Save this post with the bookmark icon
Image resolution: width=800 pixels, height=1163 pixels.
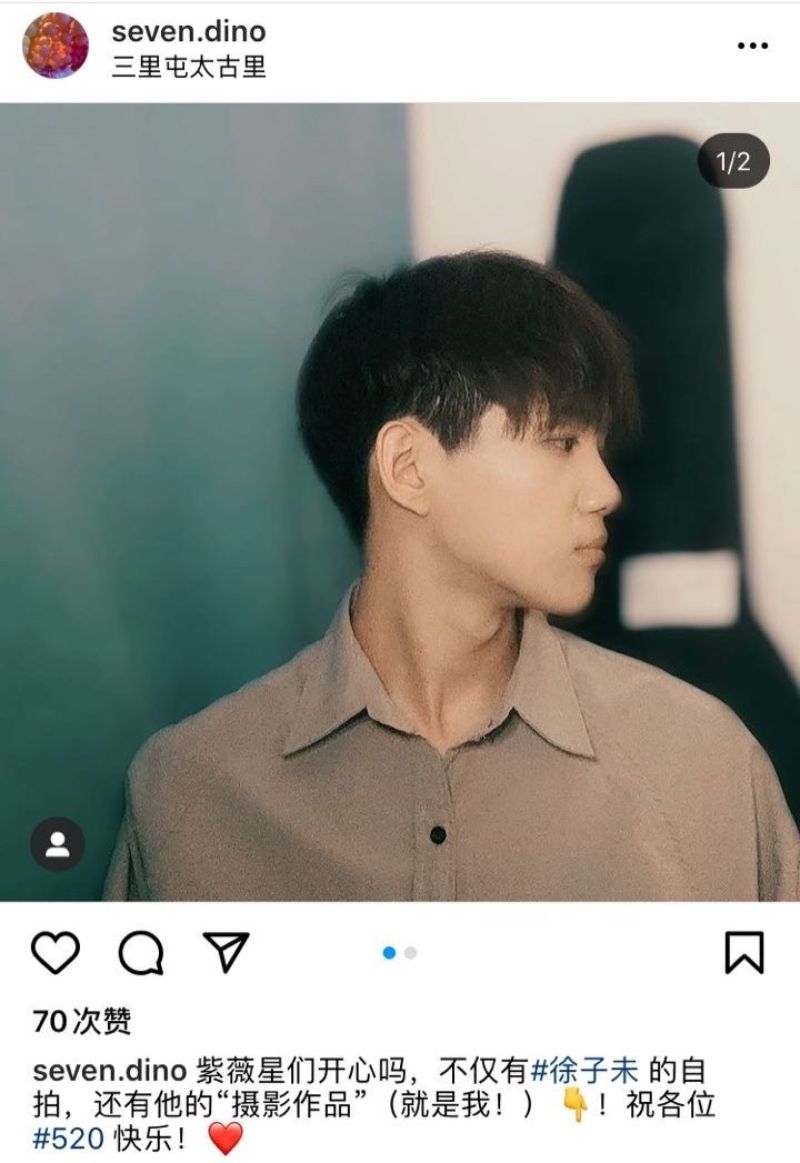(x=744, y=952)
